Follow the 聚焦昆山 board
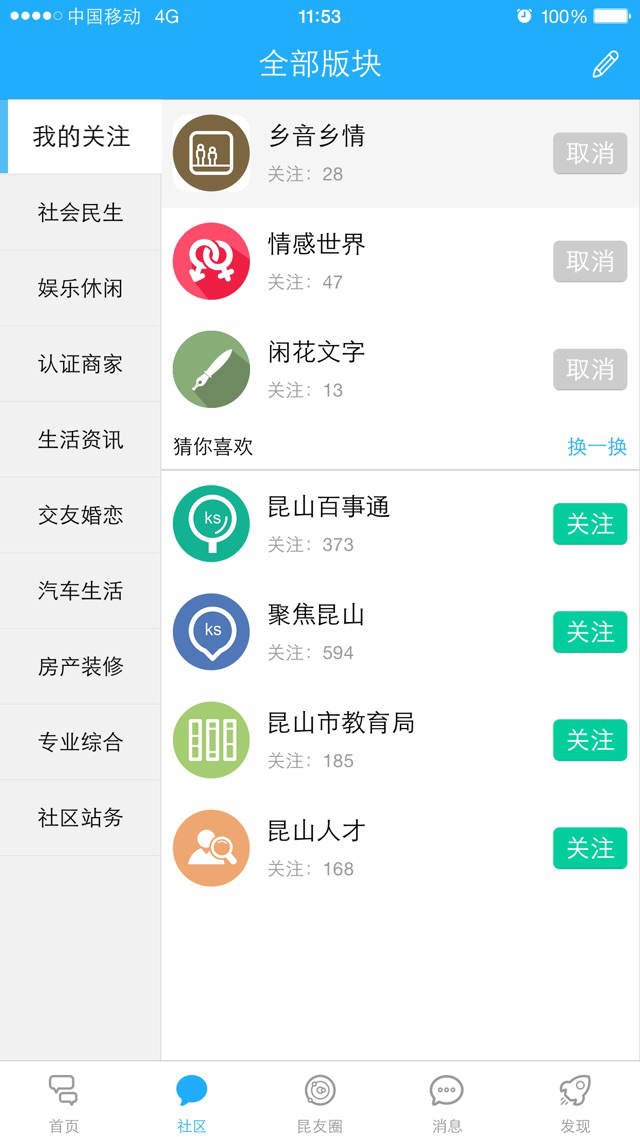 [x=590, y=632]
